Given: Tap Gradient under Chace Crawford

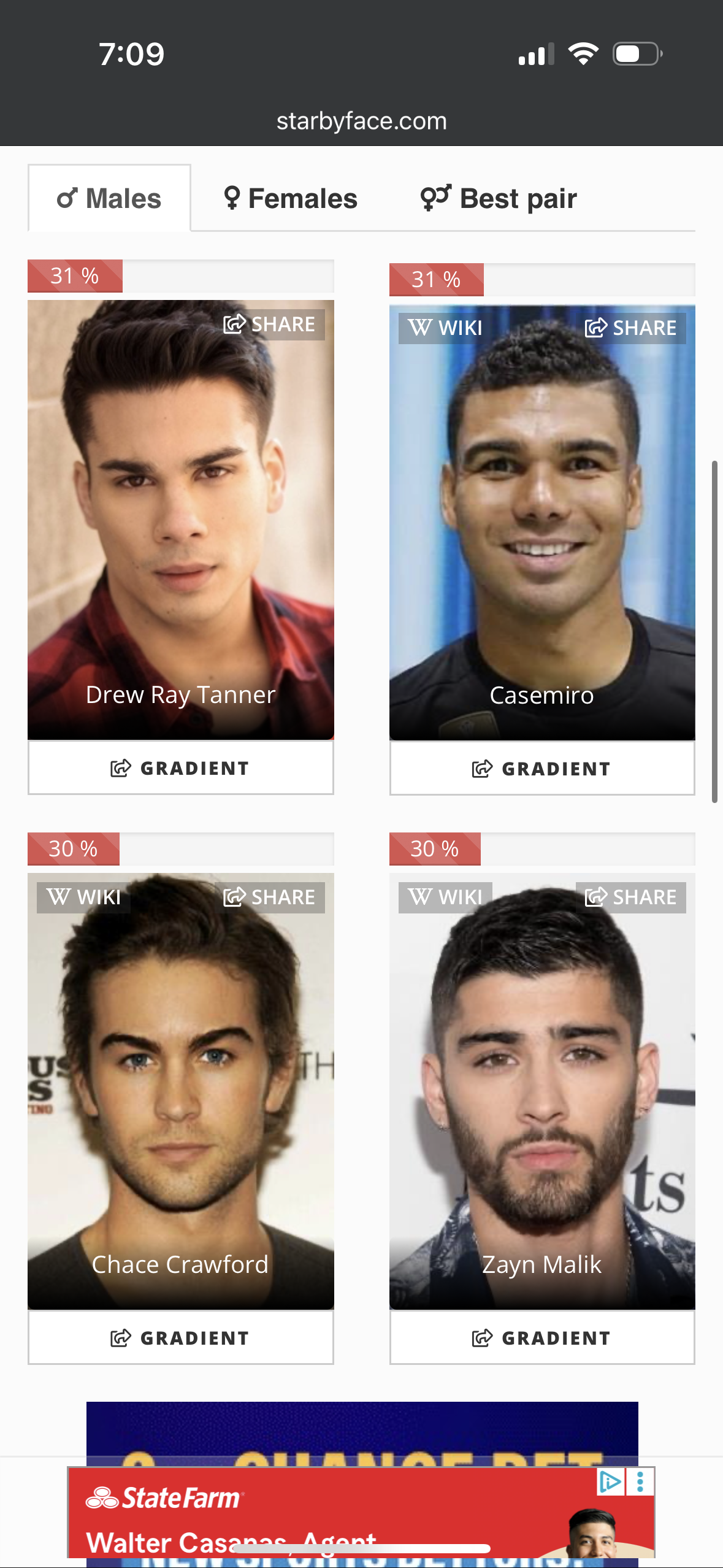Looking at the screenshot, I should pyautogui.click(x=180, y=1338).
